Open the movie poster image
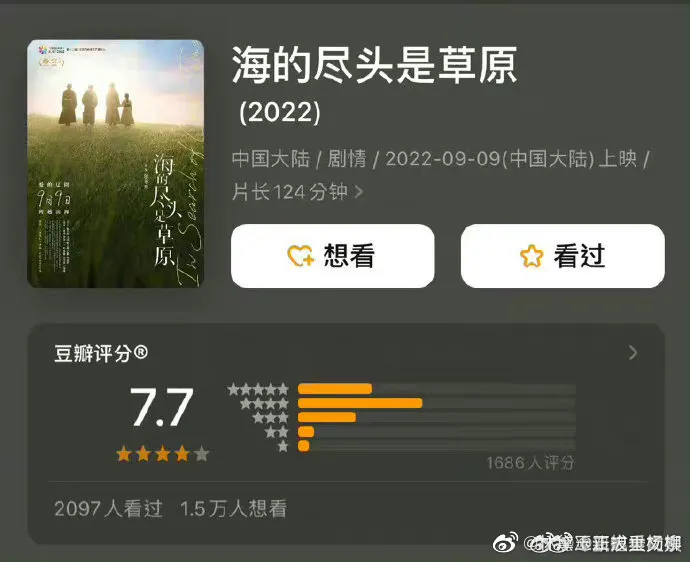The image size is (690, 562). [x=115, y=164]
